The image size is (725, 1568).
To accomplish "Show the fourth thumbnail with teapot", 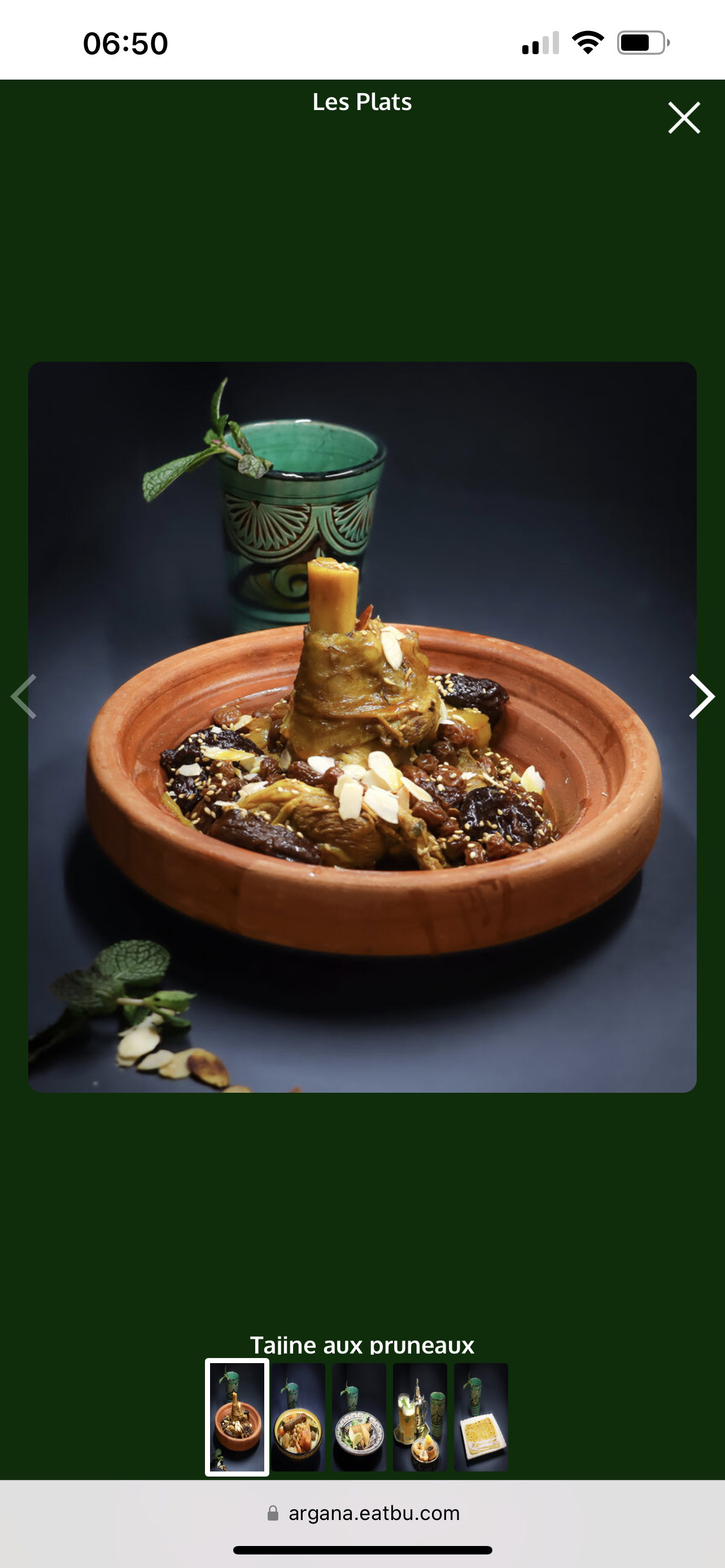I will click(x=420, y=1417).
